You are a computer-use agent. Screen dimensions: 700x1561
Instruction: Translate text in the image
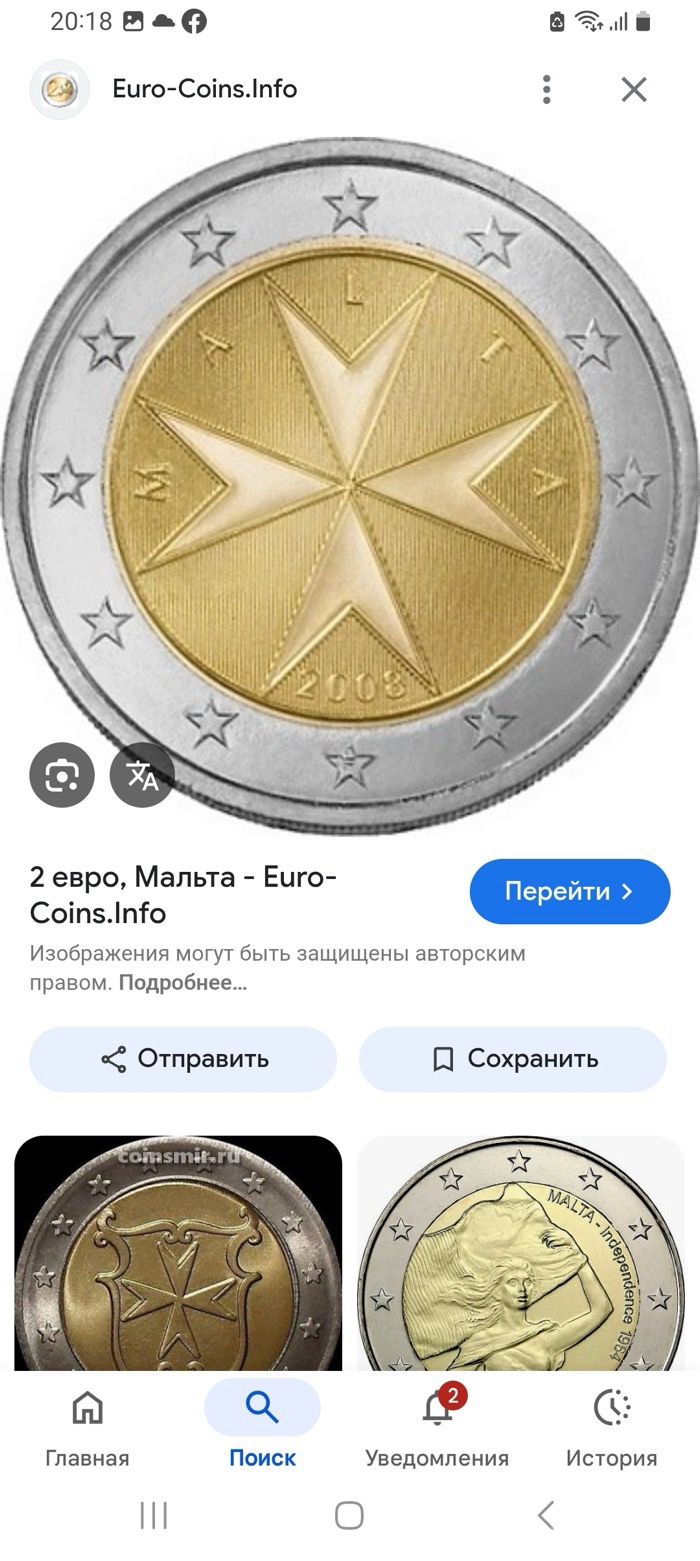point(141,774)
